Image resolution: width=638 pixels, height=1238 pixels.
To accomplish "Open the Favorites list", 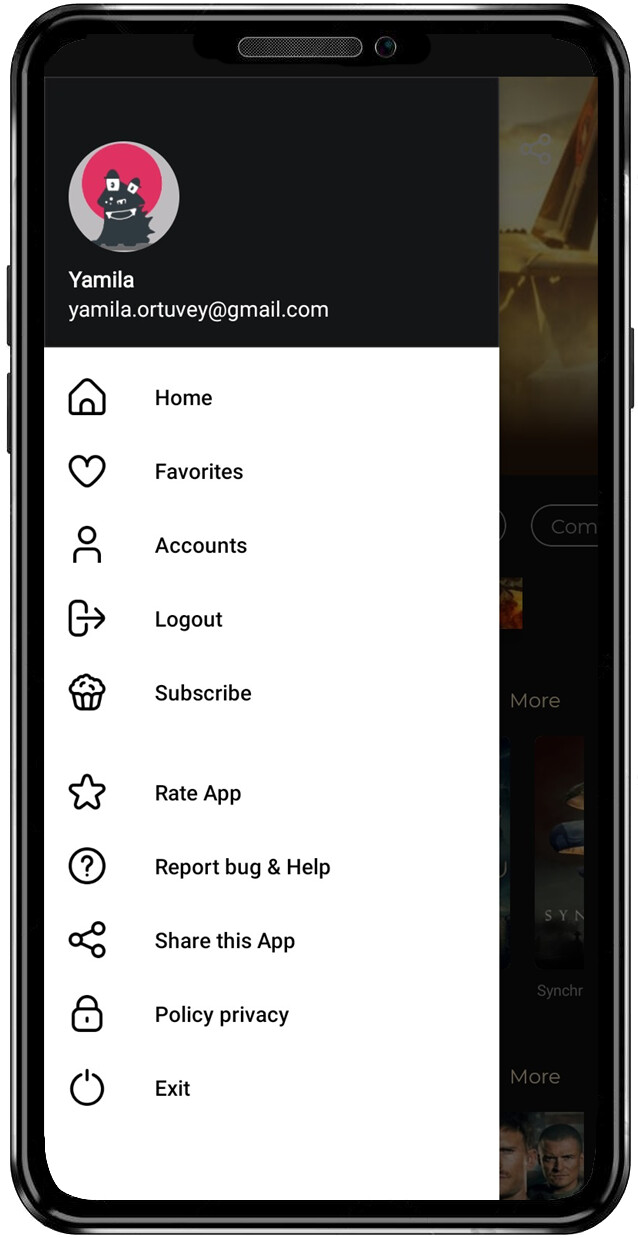I will click(x=198, y=472).
